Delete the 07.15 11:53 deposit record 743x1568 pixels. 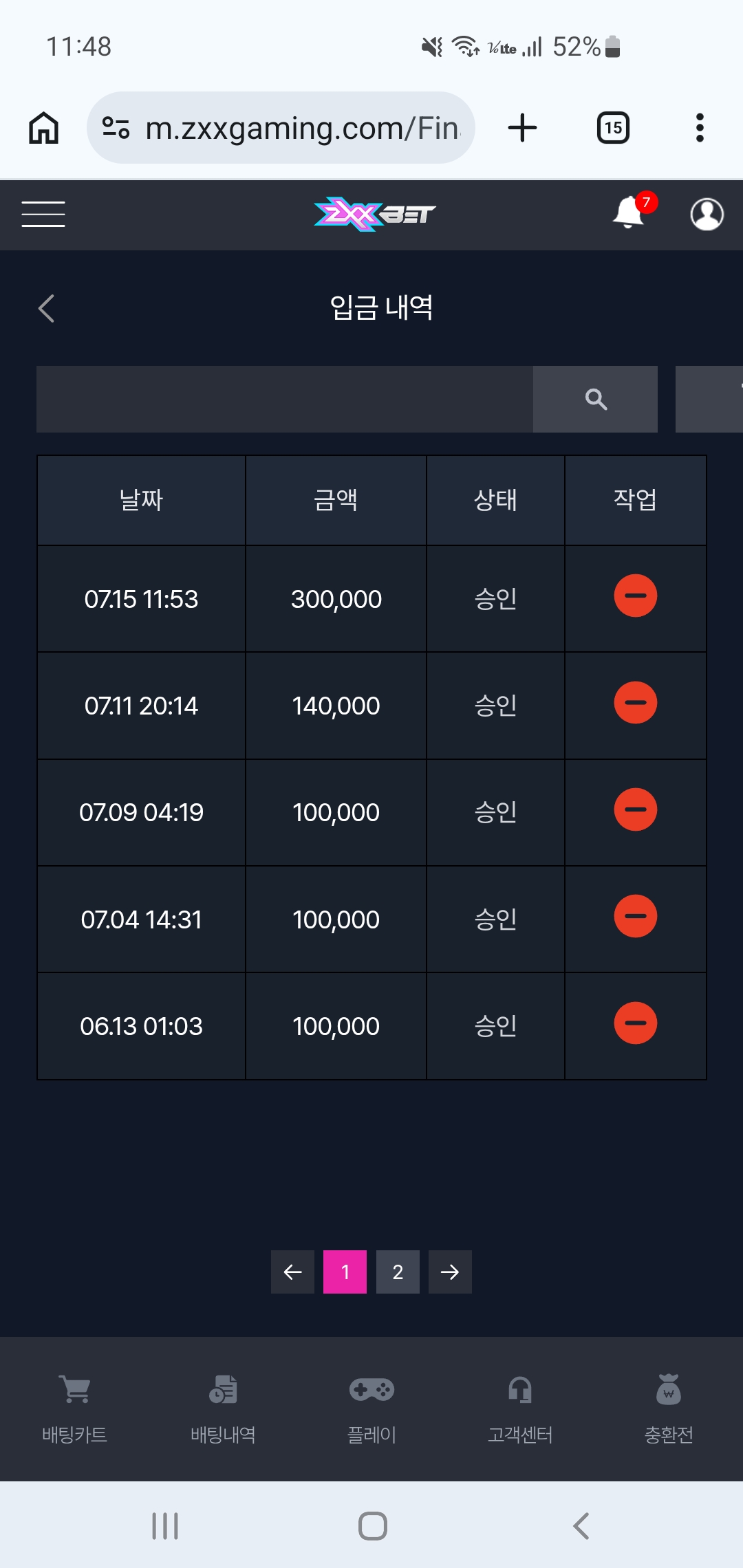point(635,596)
